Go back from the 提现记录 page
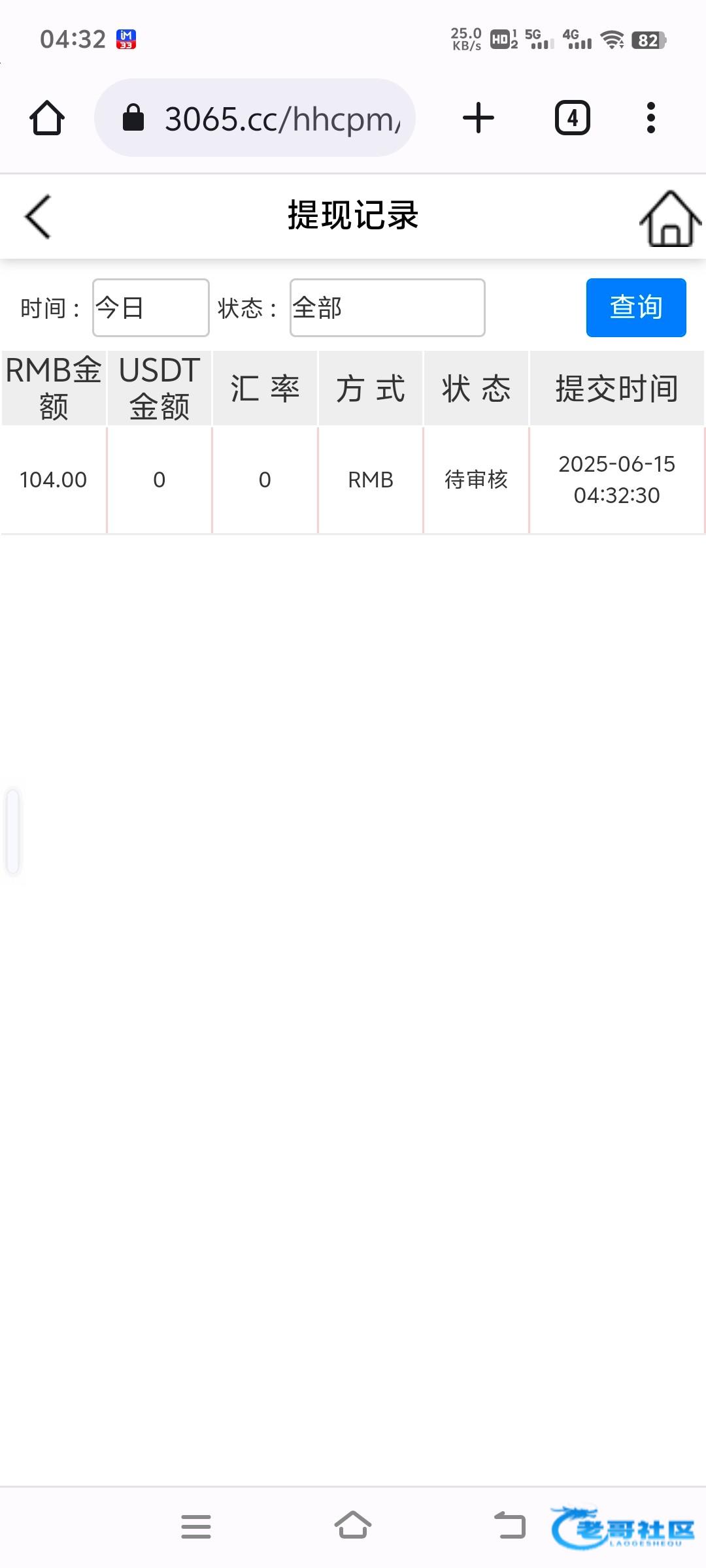The height and width of the screenshot is (1568, 706). [x=38, y=217]
